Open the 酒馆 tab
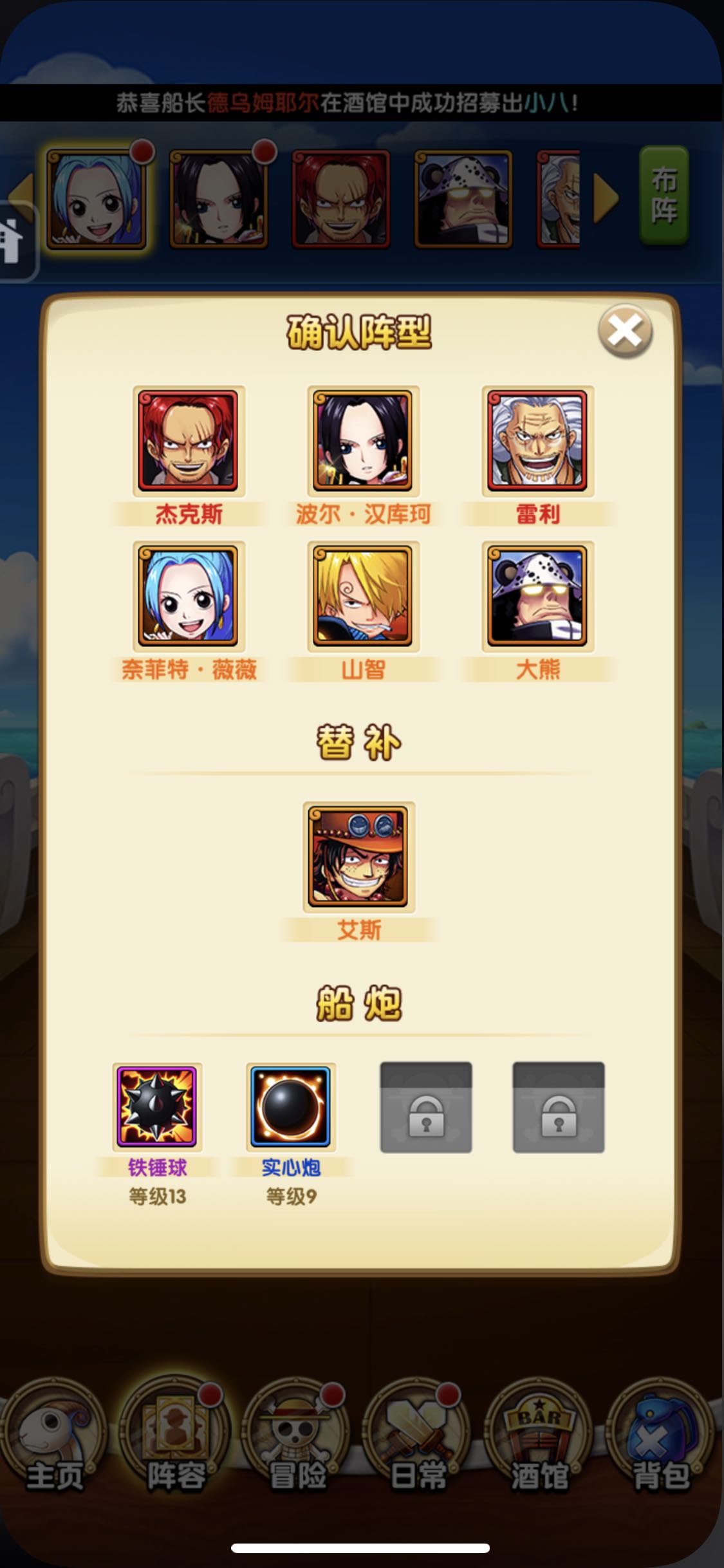 (539, 1437)
